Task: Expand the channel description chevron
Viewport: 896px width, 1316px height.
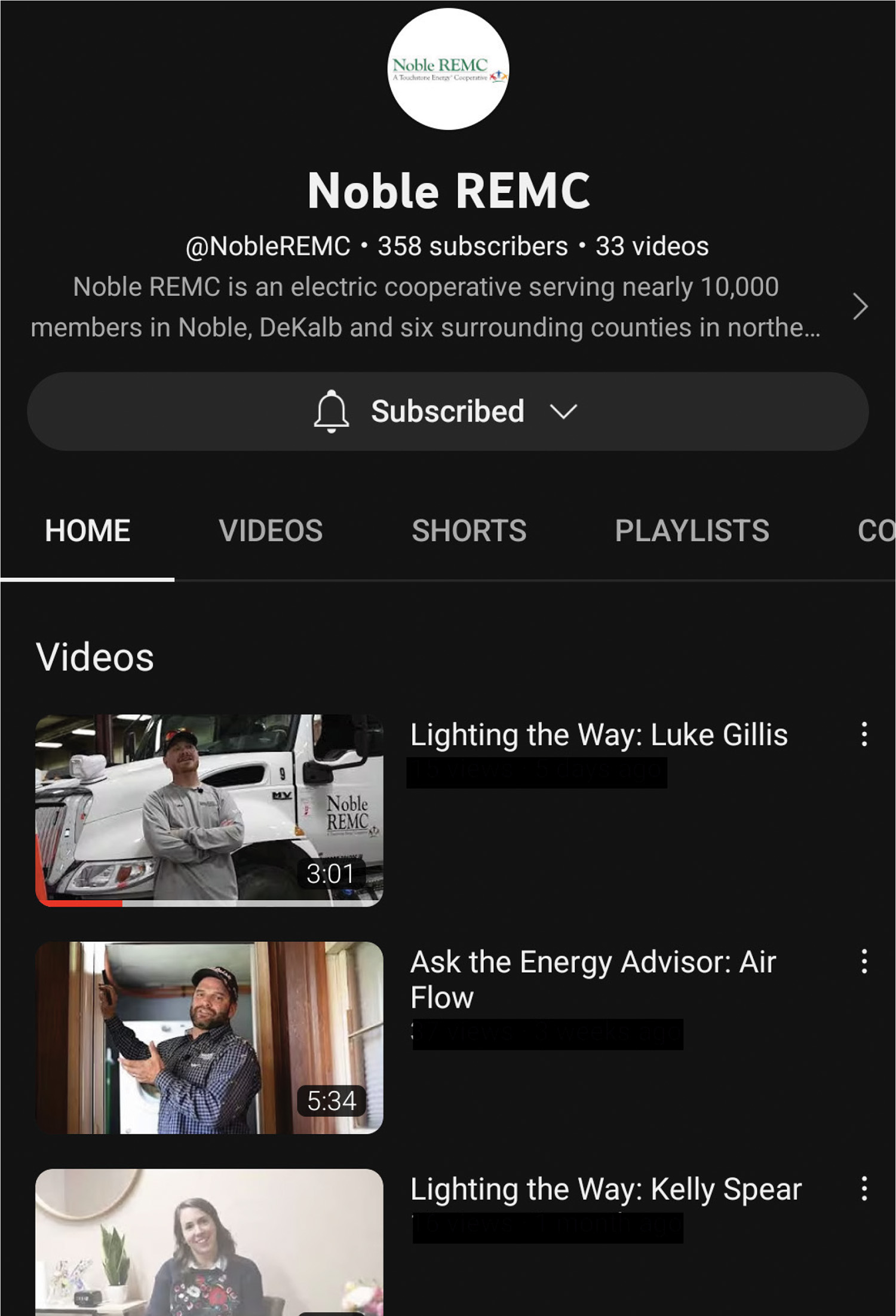Action: 860,307
